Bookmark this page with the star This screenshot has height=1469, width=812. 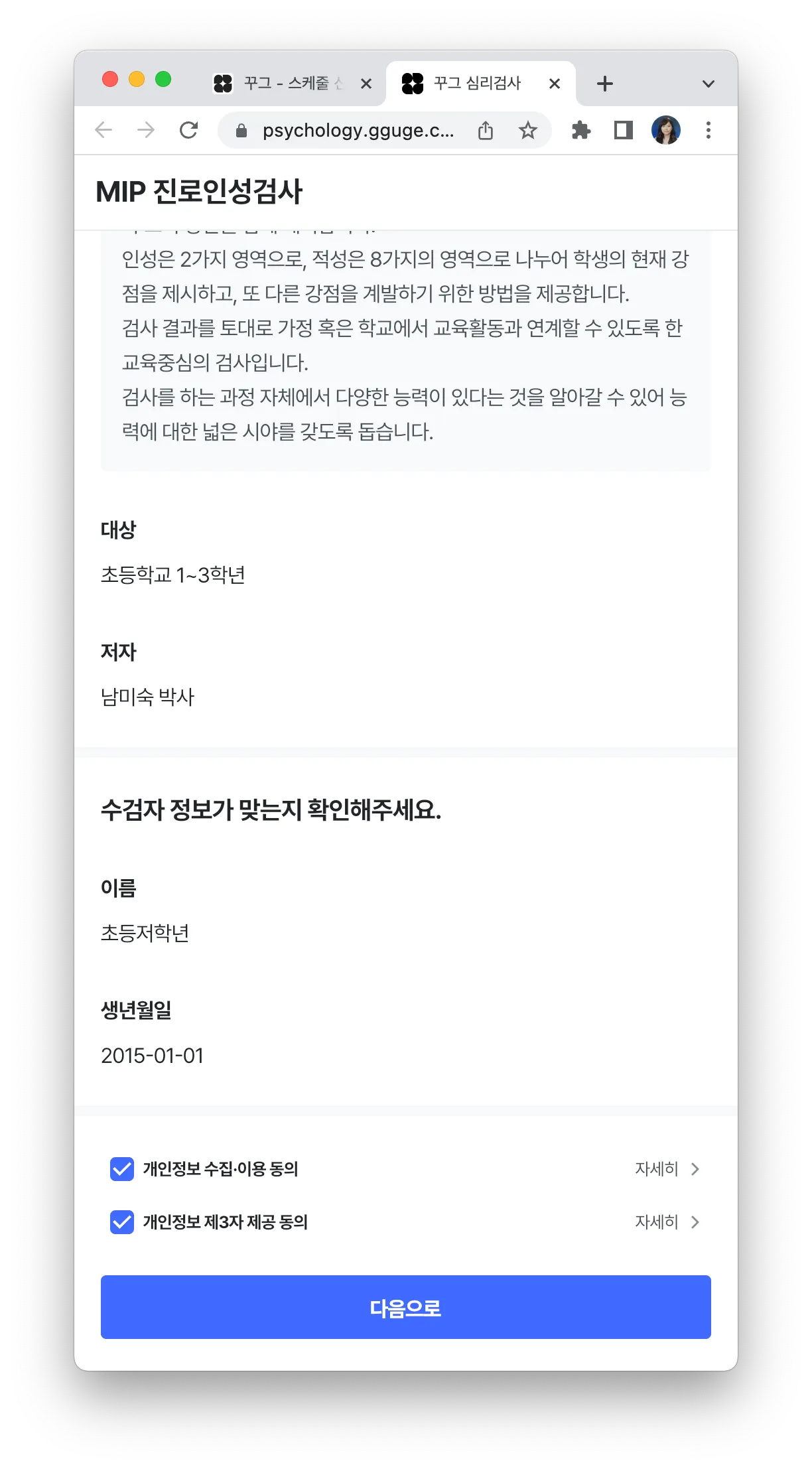coord(528,130)
